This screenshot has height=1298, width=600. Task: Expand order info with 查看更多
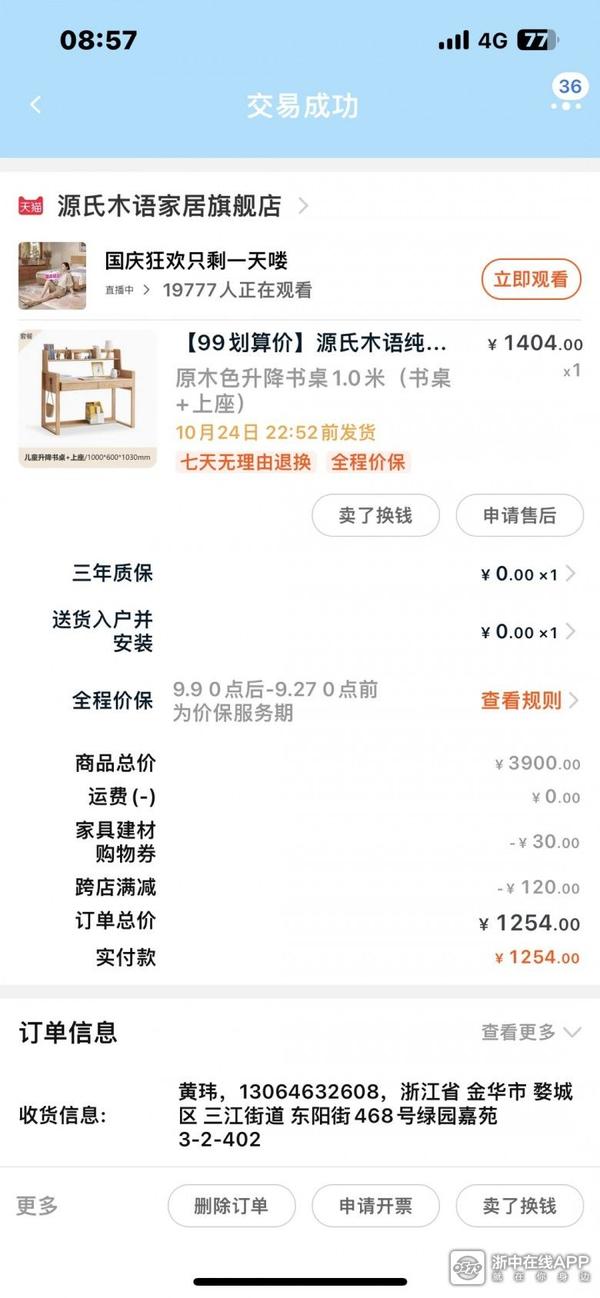(x=530, y=1032)
